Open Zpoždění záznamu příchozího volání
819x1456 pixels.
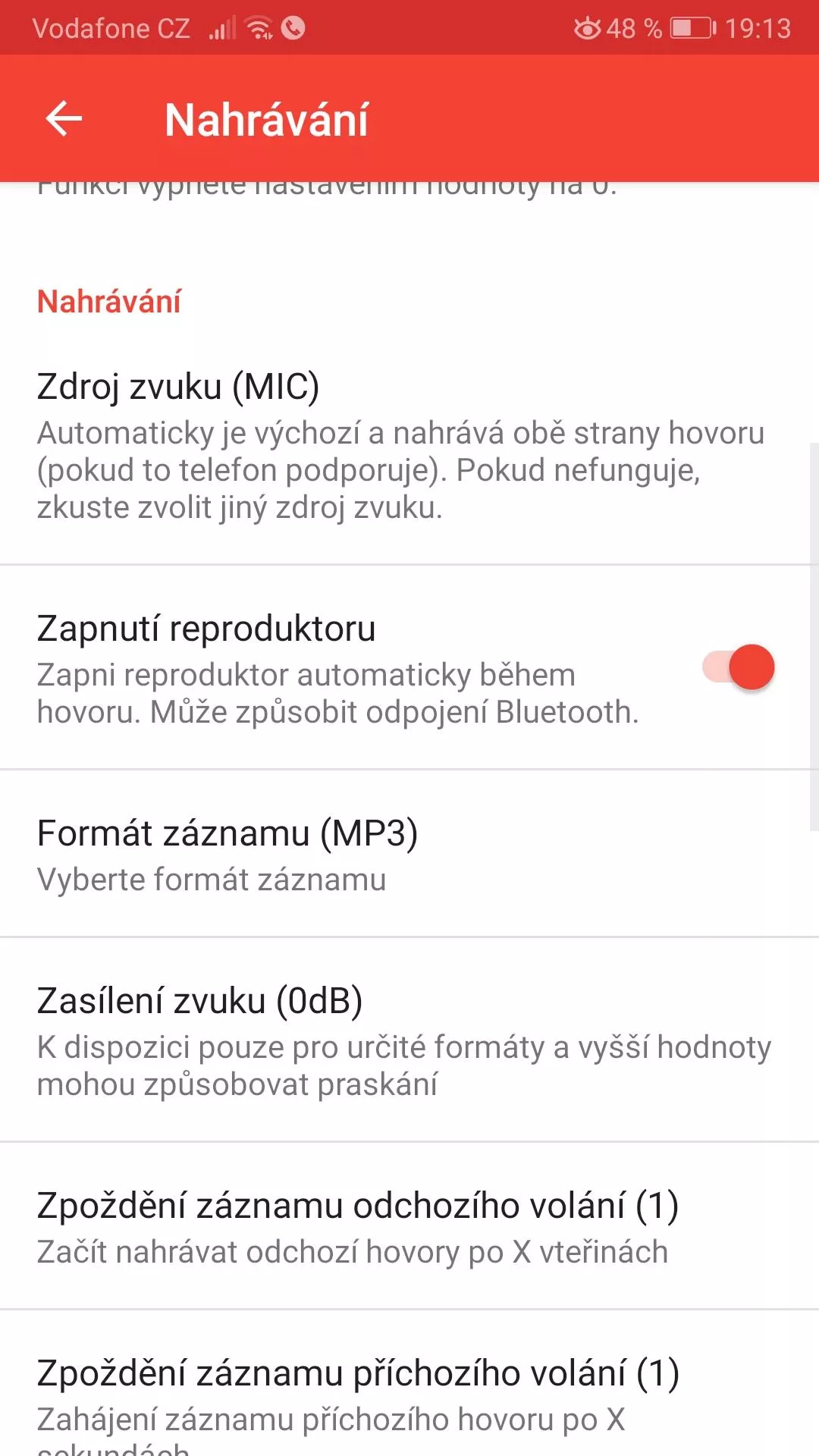point(409,1383)
